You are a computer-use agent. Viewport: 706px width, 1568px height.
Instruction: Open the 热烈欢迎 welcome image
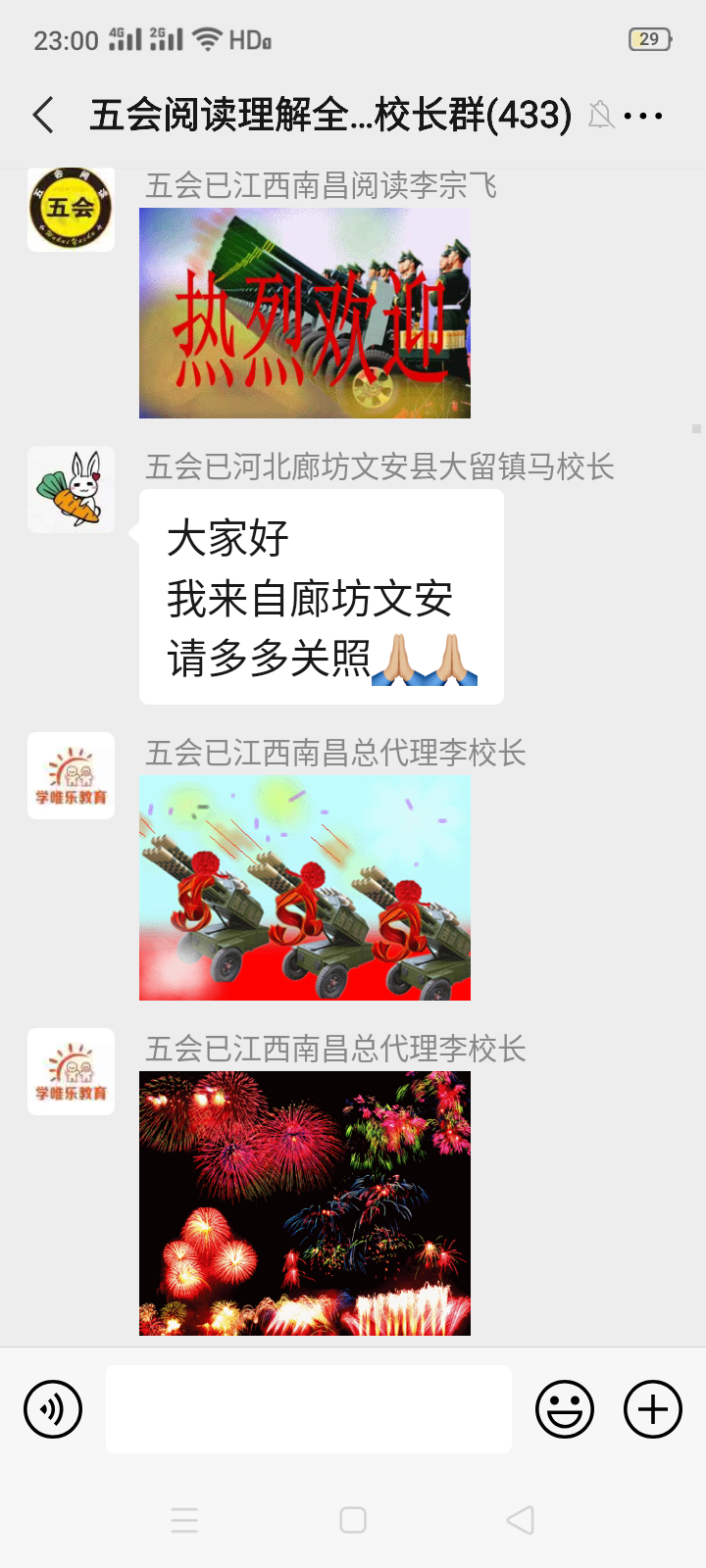(x=304, y=313)
